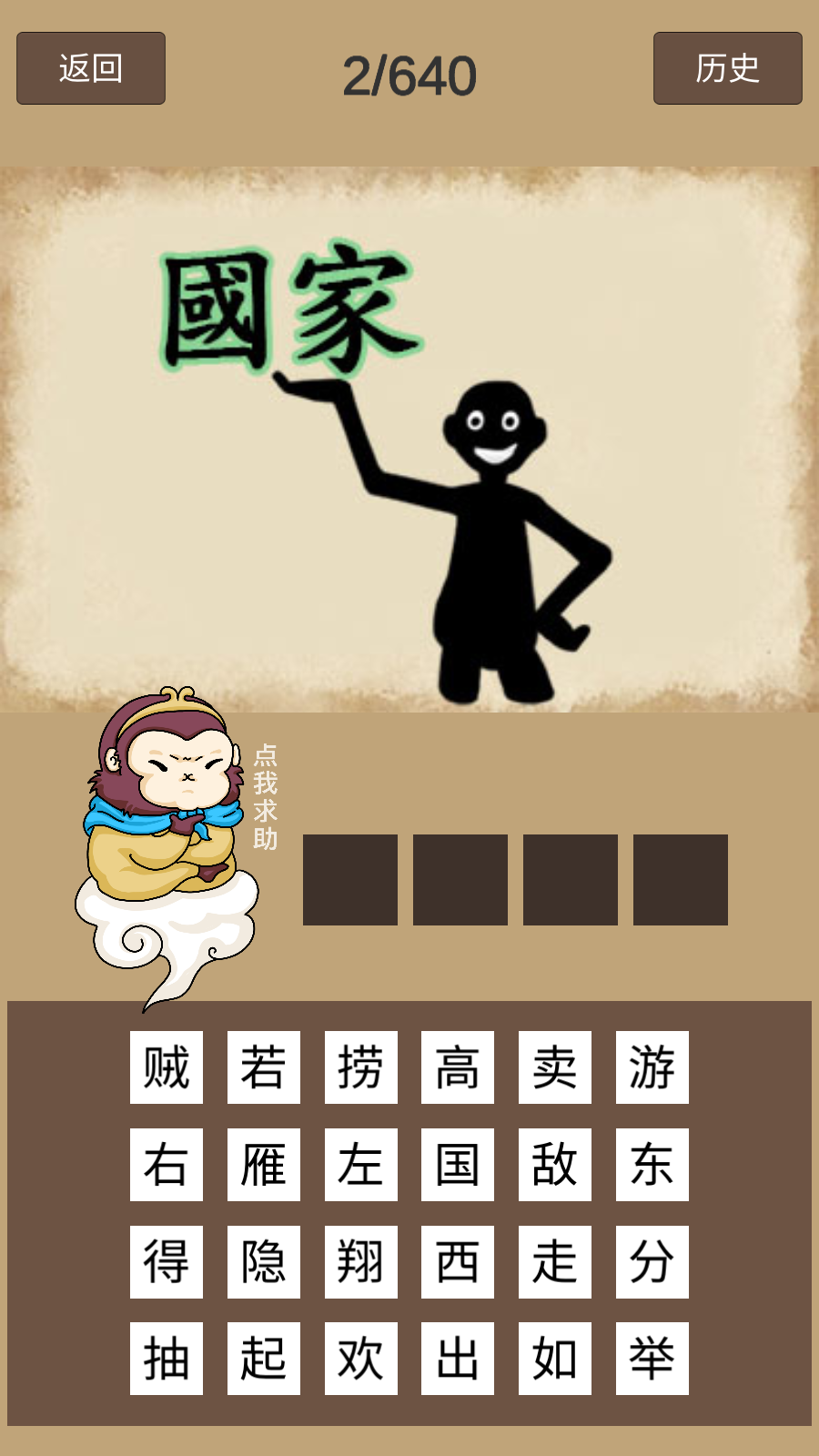Pick the character tile 举
Screen dimensions: 819x1456
coord(652,1358)
